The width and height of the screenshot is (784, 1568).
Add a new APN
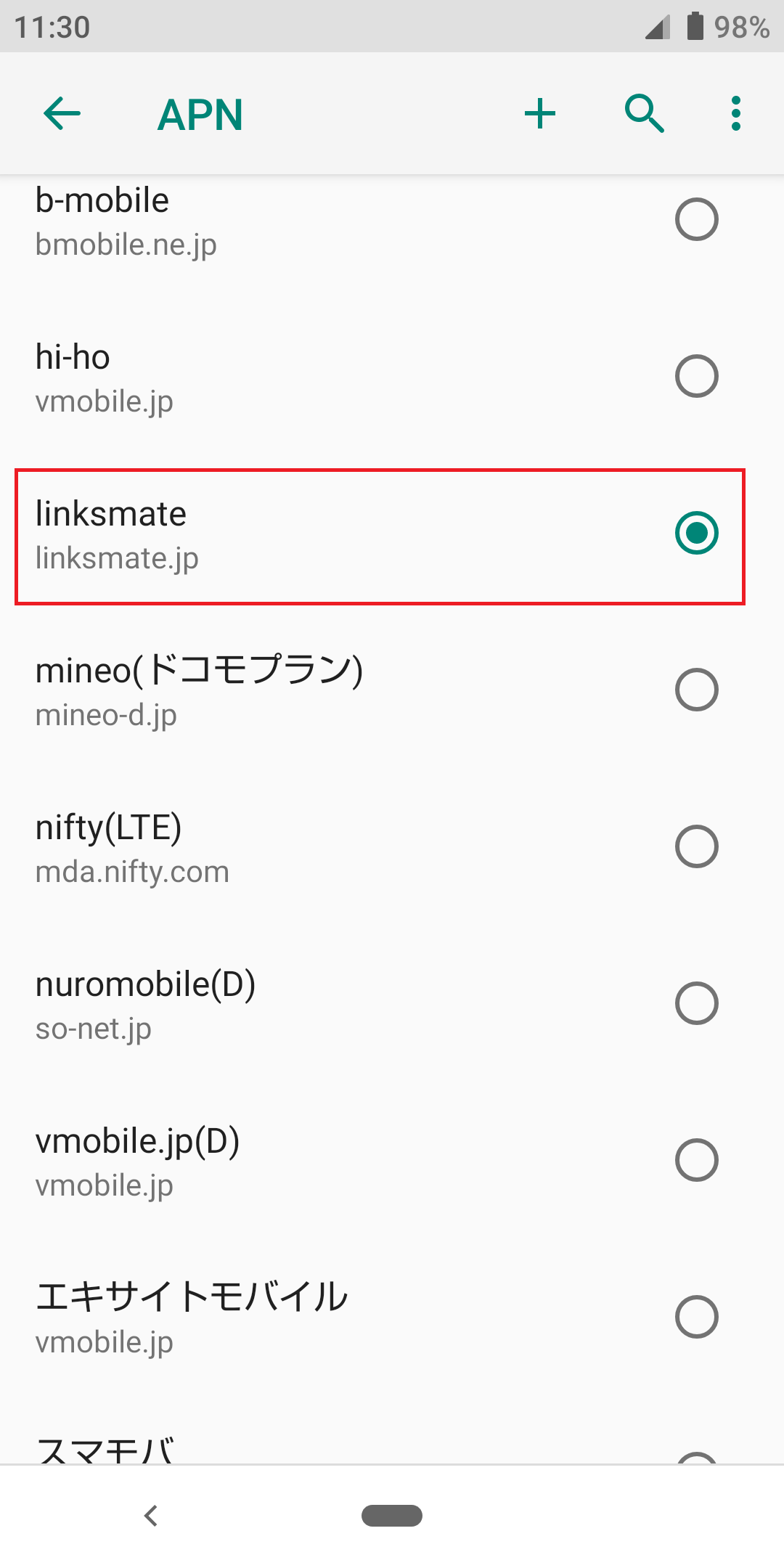tap(540, 114)
